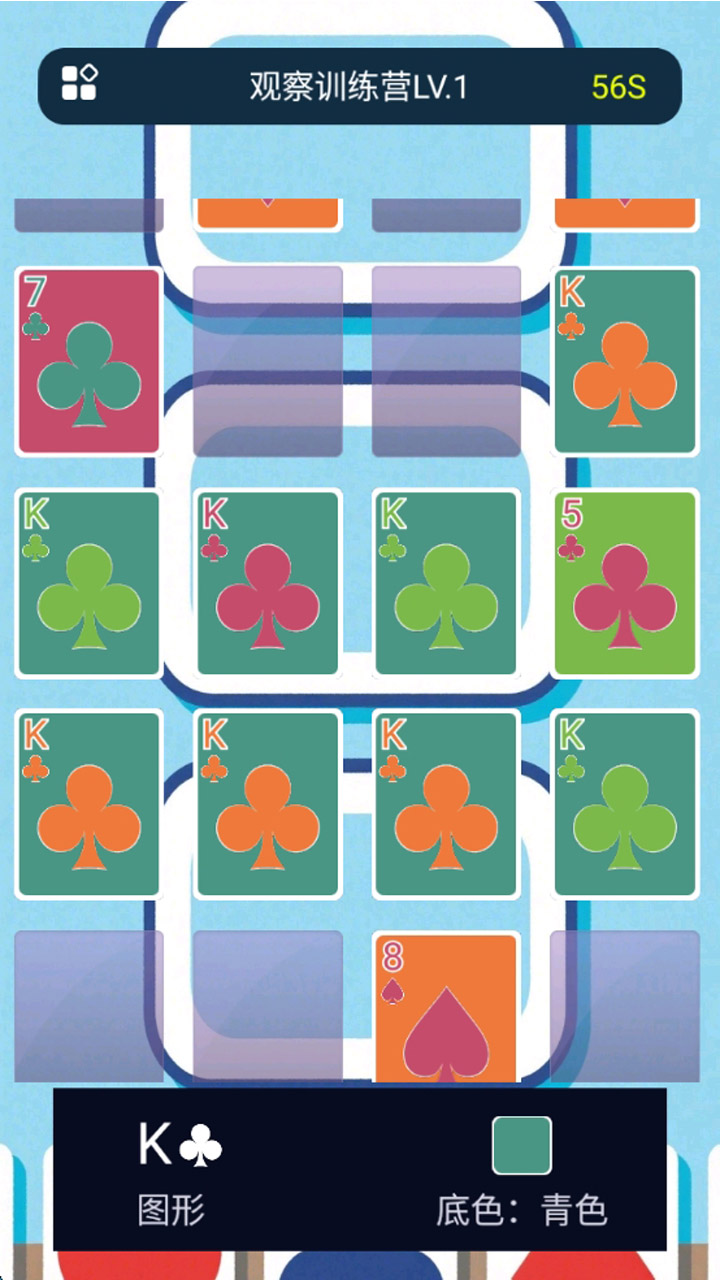Select orange K card in the 7's row
720x1280 pixels.
[625, 362]
